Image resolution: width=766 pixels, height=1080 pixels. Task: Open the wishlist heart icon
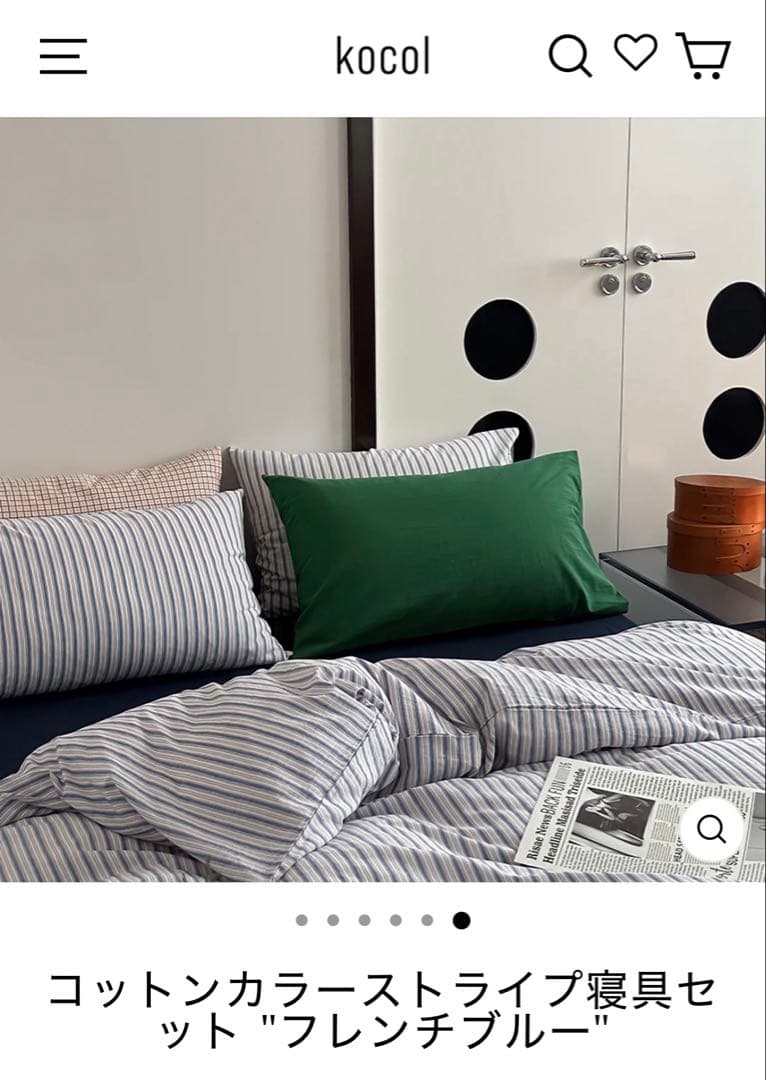(x=635, y=53)
